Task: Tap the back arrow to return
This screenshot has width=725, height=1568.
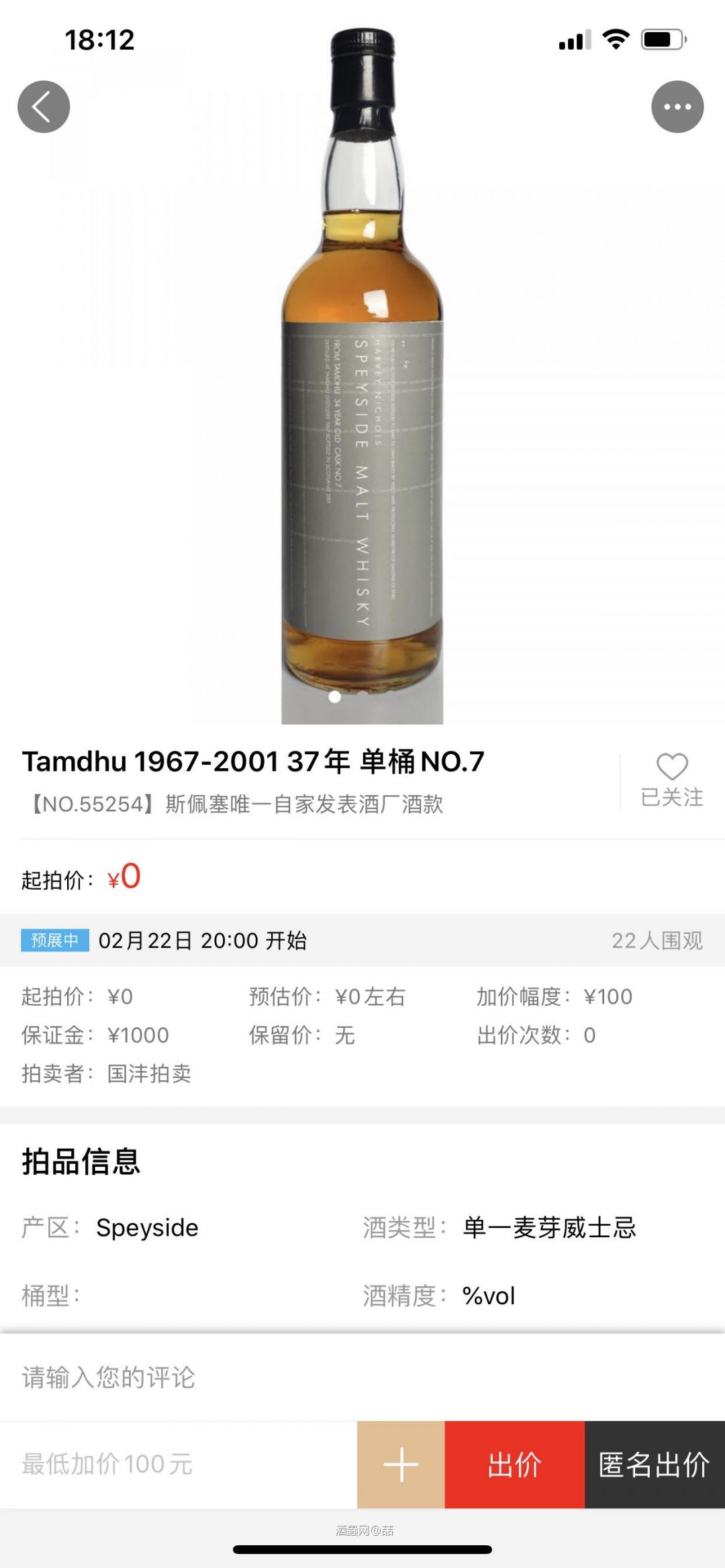Action: click(43, 105)
